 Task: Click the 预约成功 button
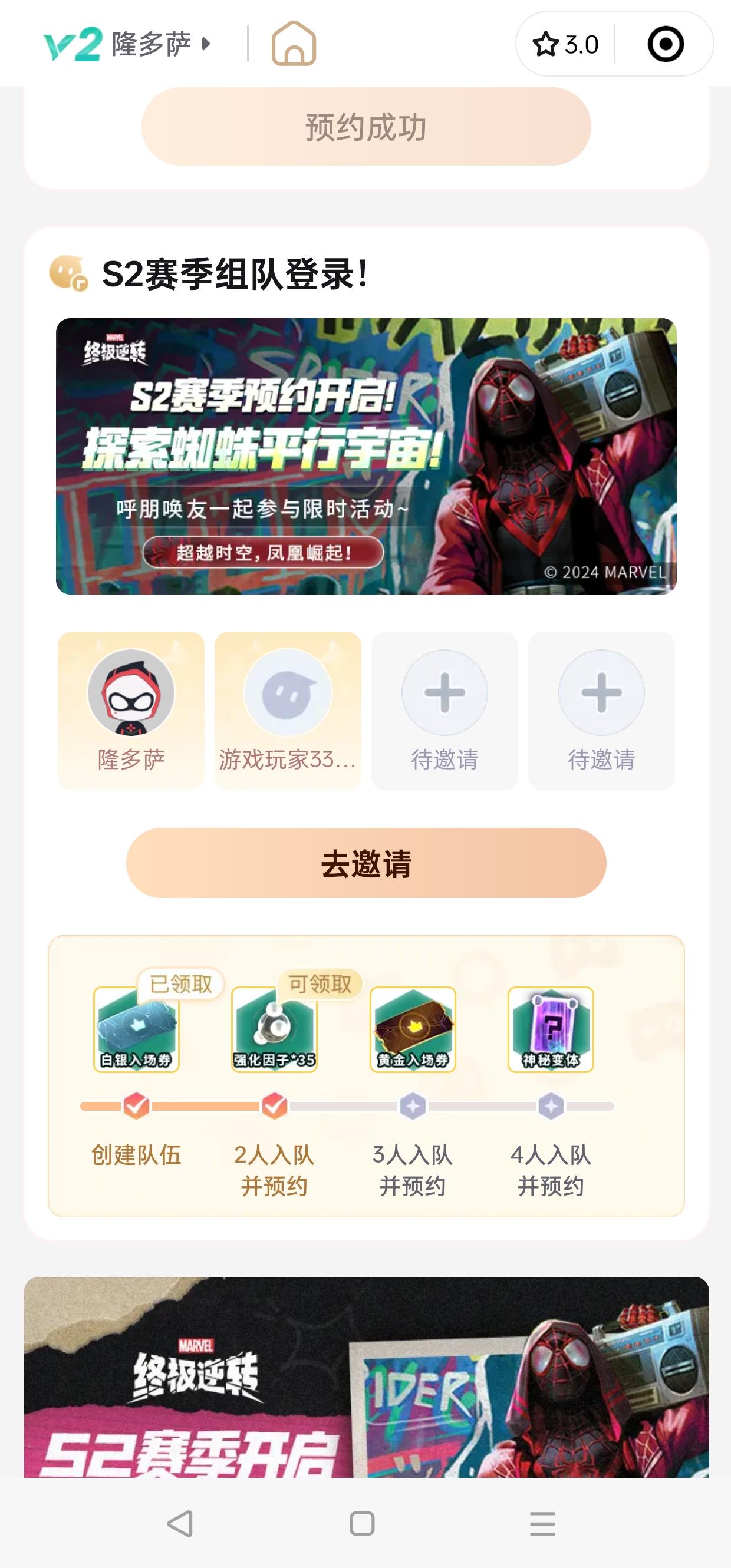tap(365, 129)
